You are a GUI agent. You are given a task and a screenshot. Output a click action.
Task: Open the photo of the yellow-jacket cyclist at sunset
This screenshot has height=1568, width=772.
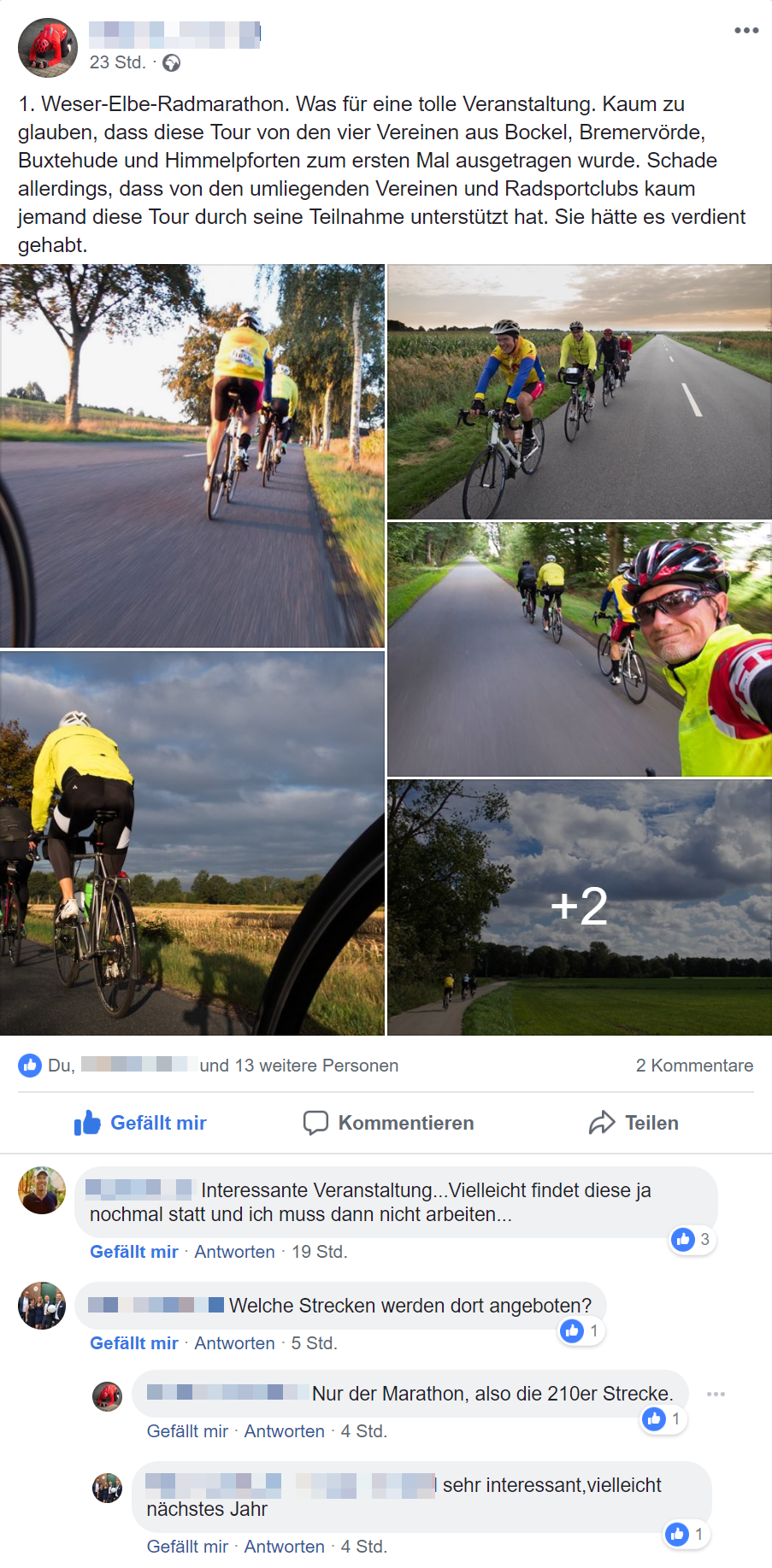click(x=192, y=843)
